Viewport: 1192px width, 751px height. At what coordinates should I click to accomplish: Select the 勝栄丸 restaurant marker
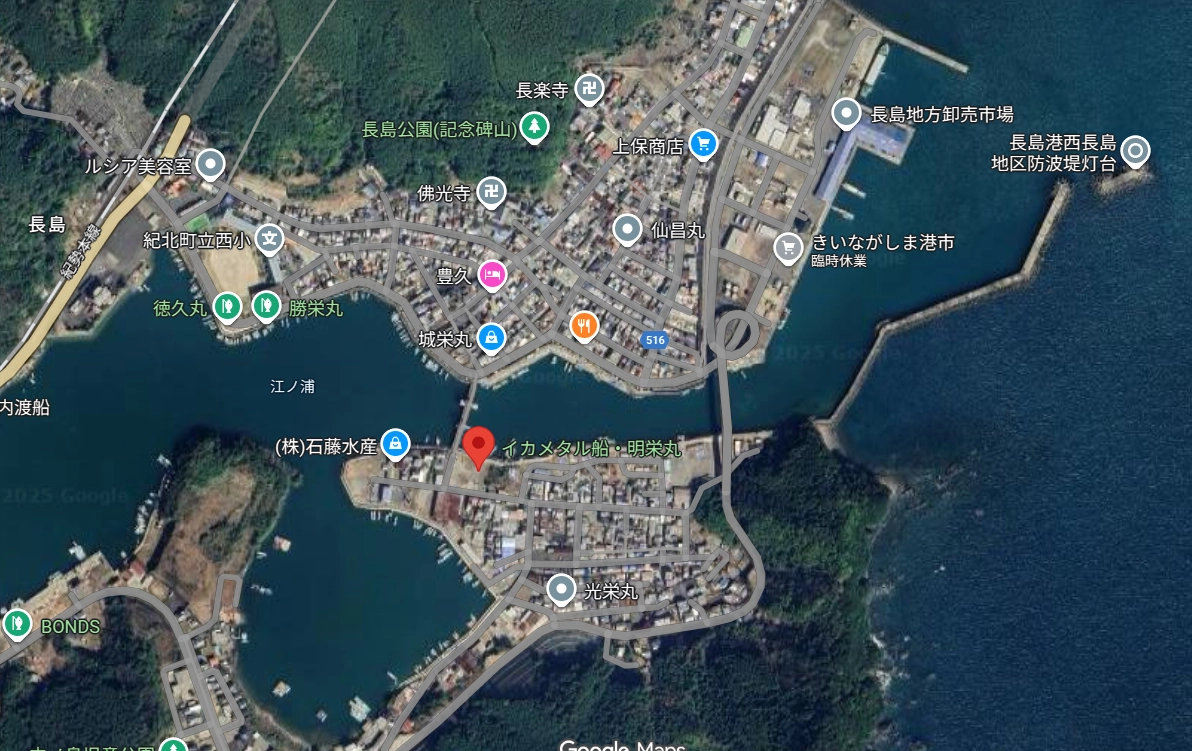pyautogui.click(x=266, y=305)
